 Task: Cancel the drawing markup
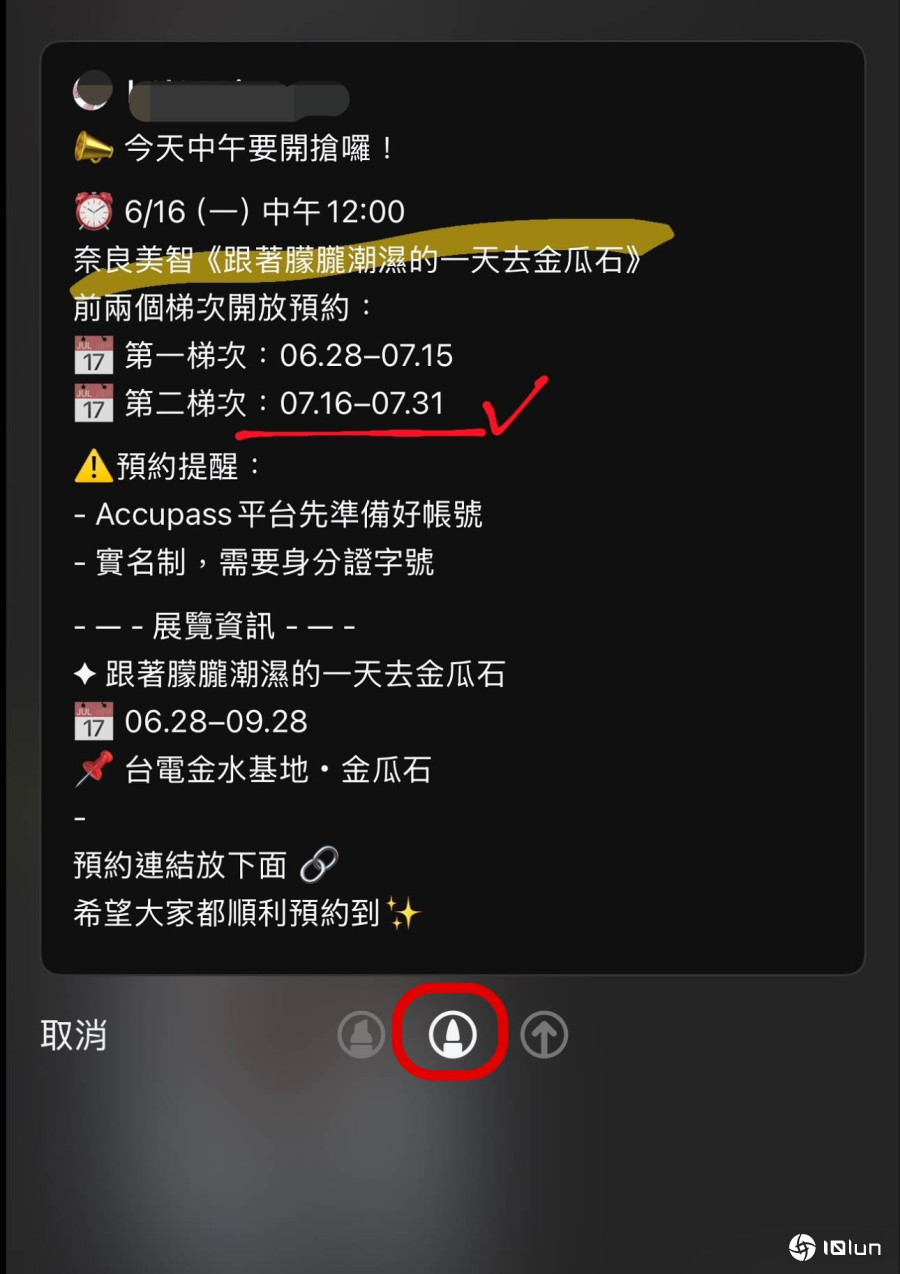[x=73, y=1035]
